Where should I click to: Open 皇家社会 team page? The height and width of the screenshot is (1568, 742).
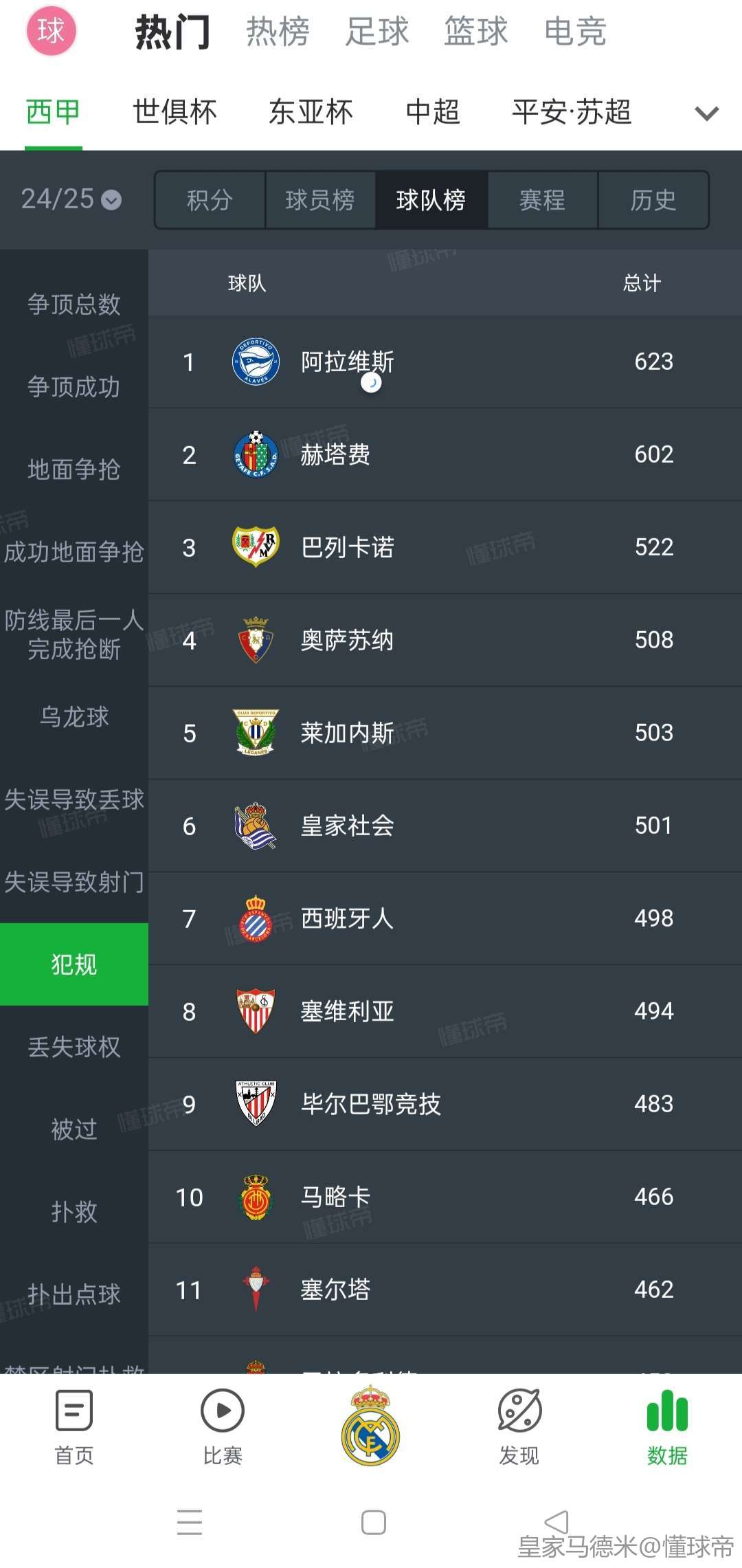(x=444, y=826)
